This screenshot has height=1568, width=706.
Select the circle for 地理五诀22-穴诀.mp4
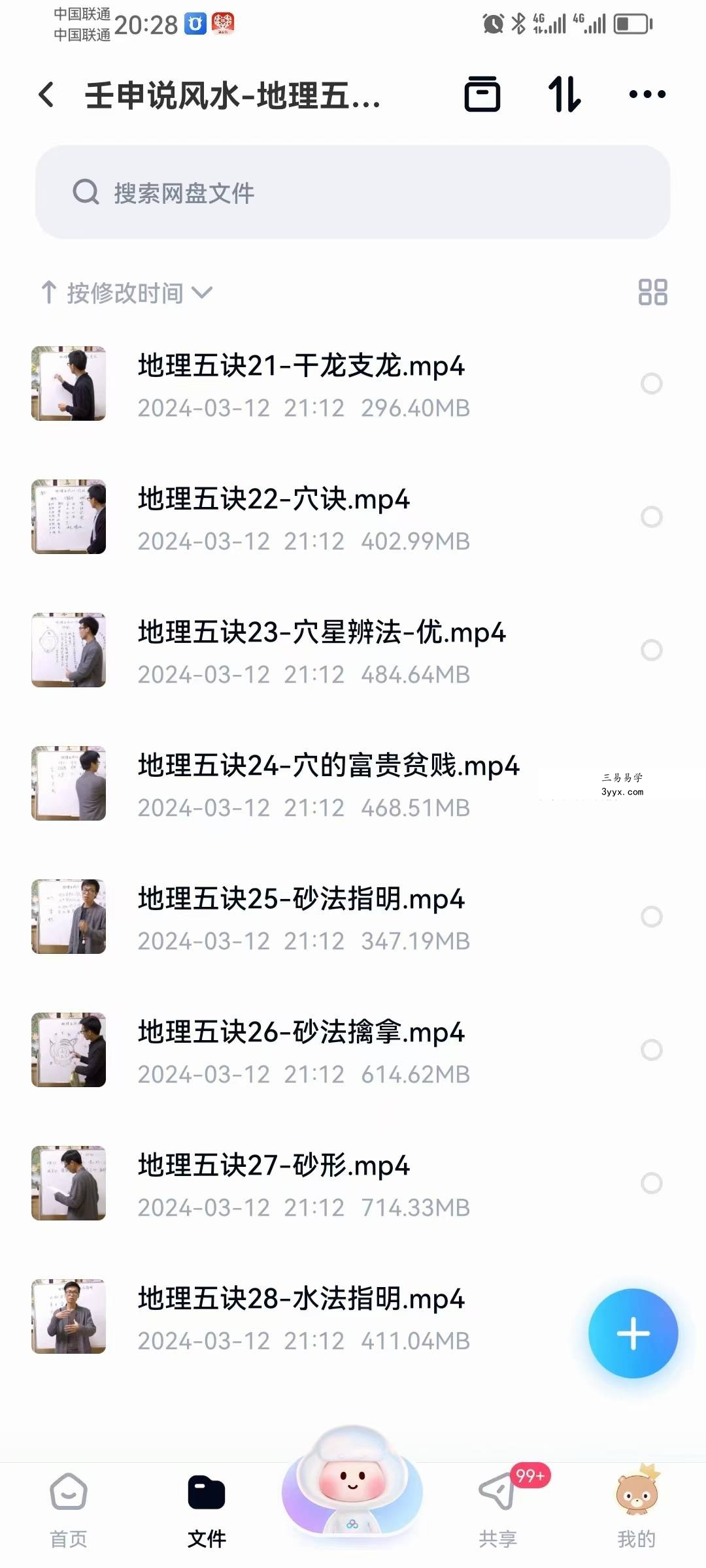pos(652,517)
